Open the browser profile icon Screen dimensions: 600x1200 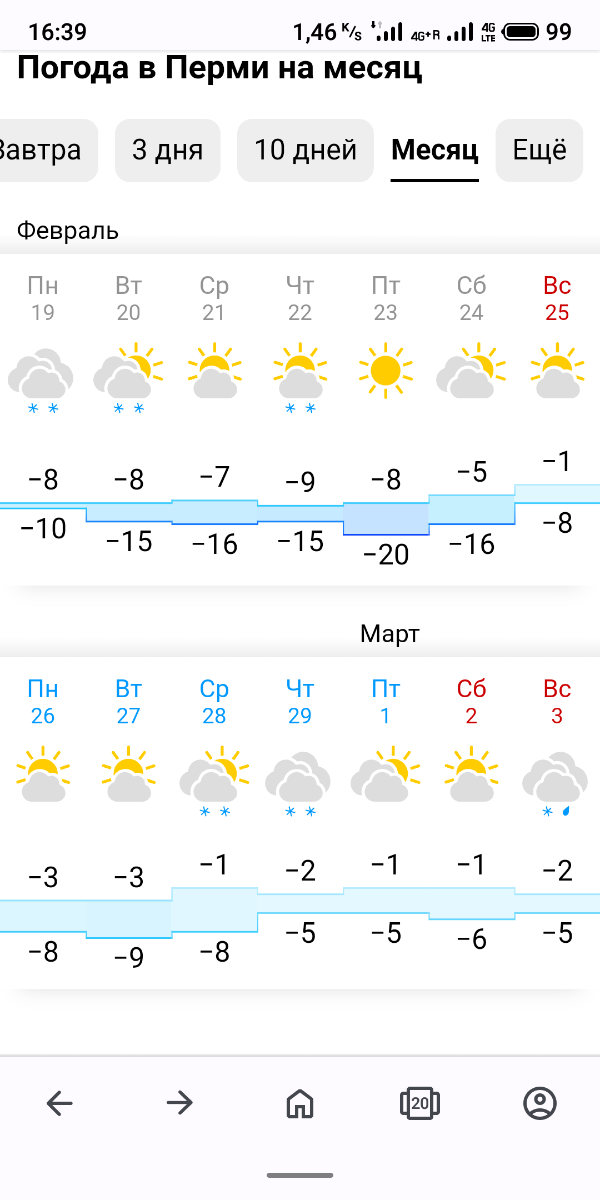[x=540, y=1103]
